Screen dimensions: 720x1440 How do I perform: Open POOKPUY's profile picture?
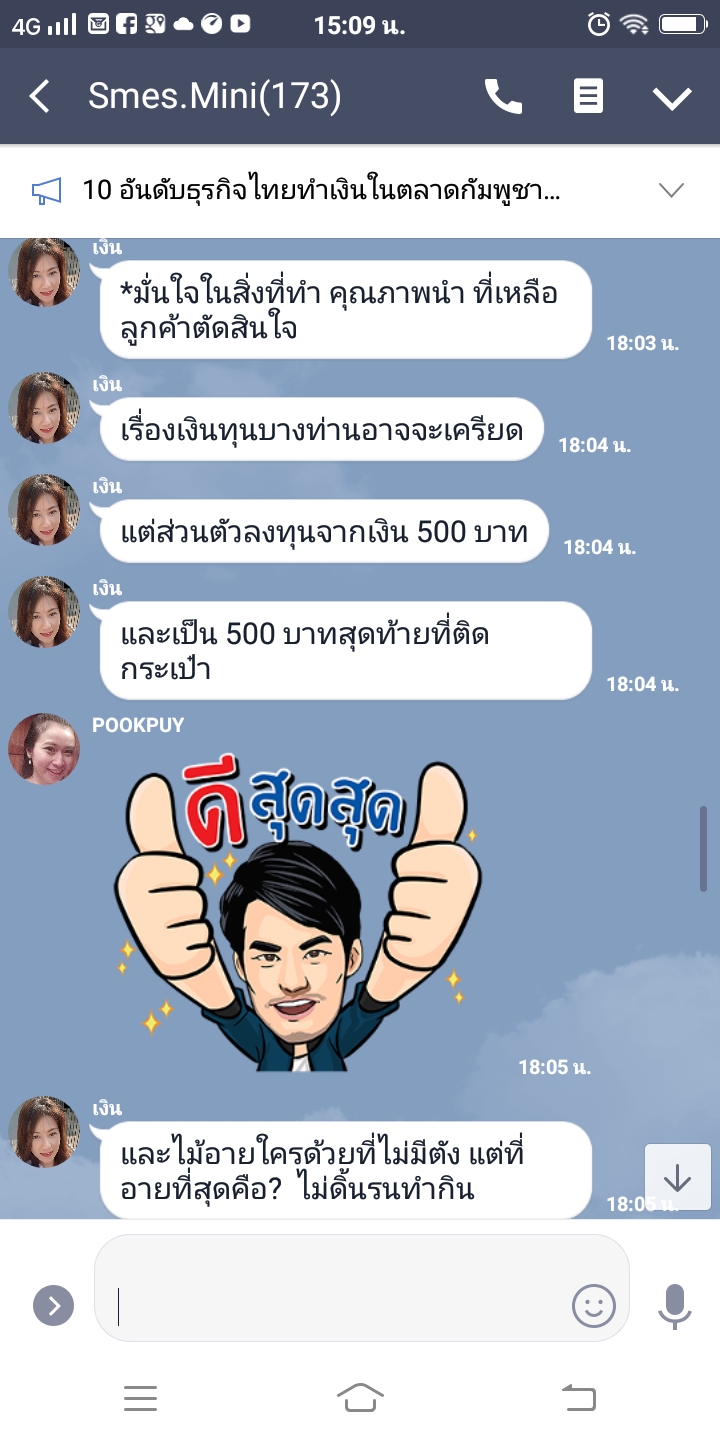(44, 749)
